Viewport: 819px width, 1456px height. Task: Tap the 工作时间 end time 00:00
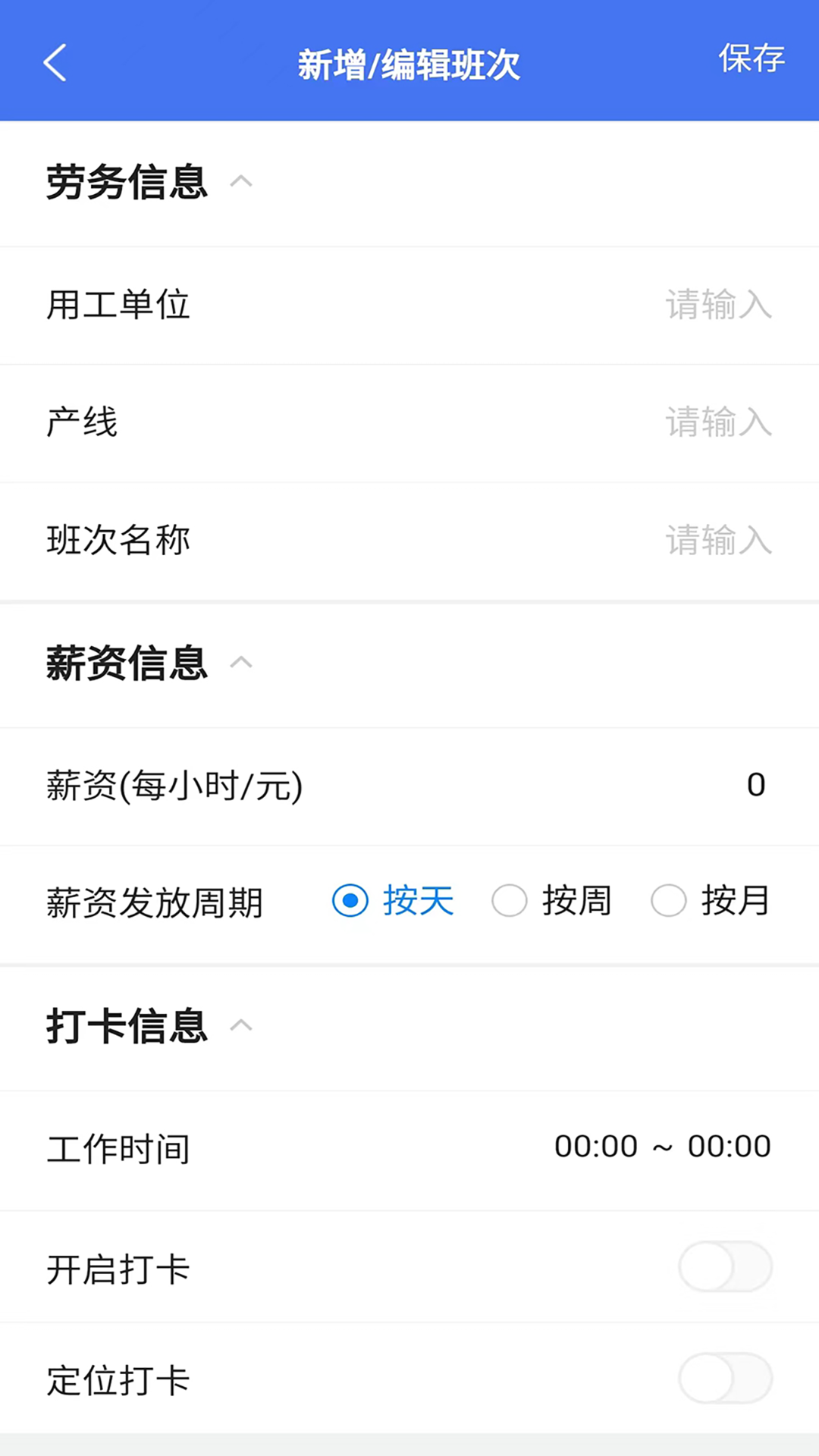(730, 1146)
